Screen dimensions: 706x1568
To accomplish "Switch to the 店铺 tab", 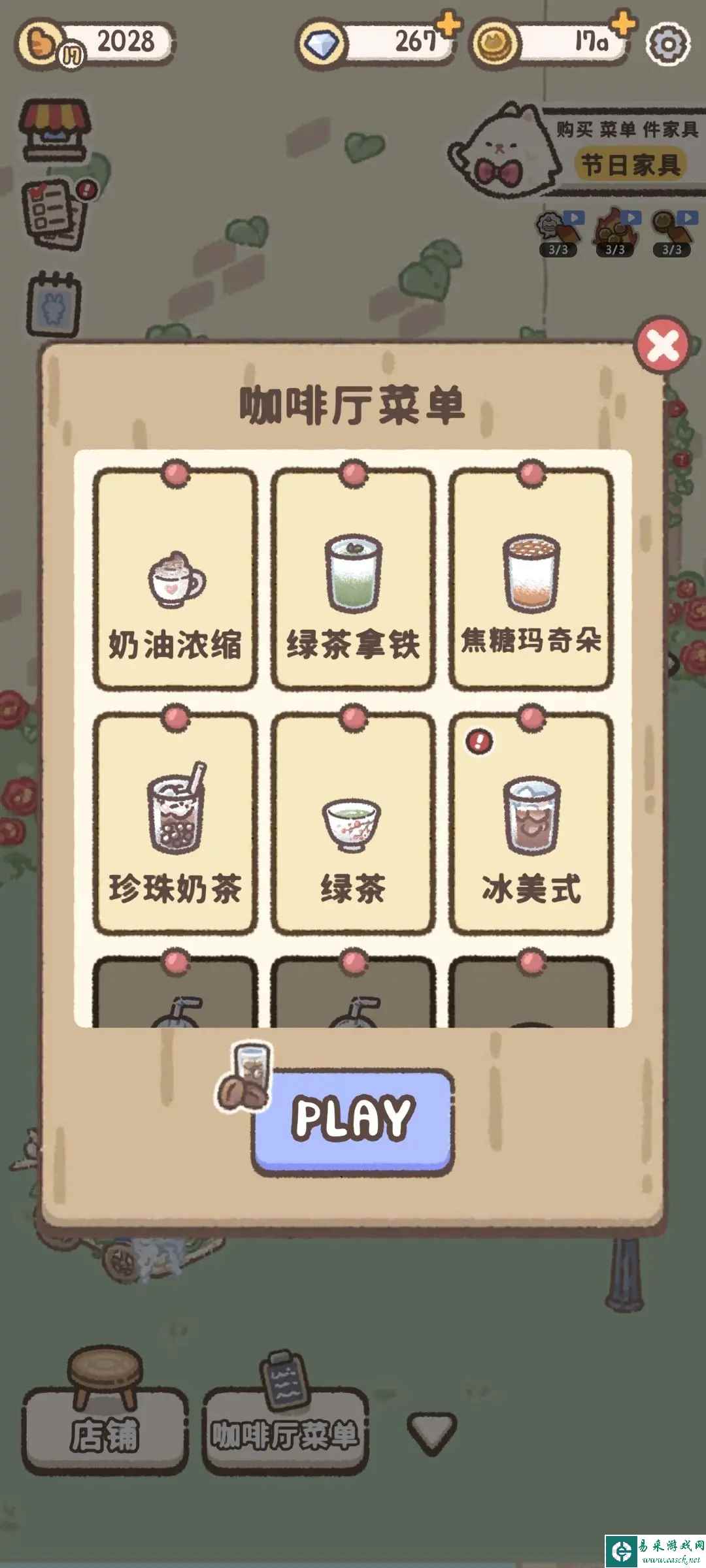I will tap(105, 1434).
